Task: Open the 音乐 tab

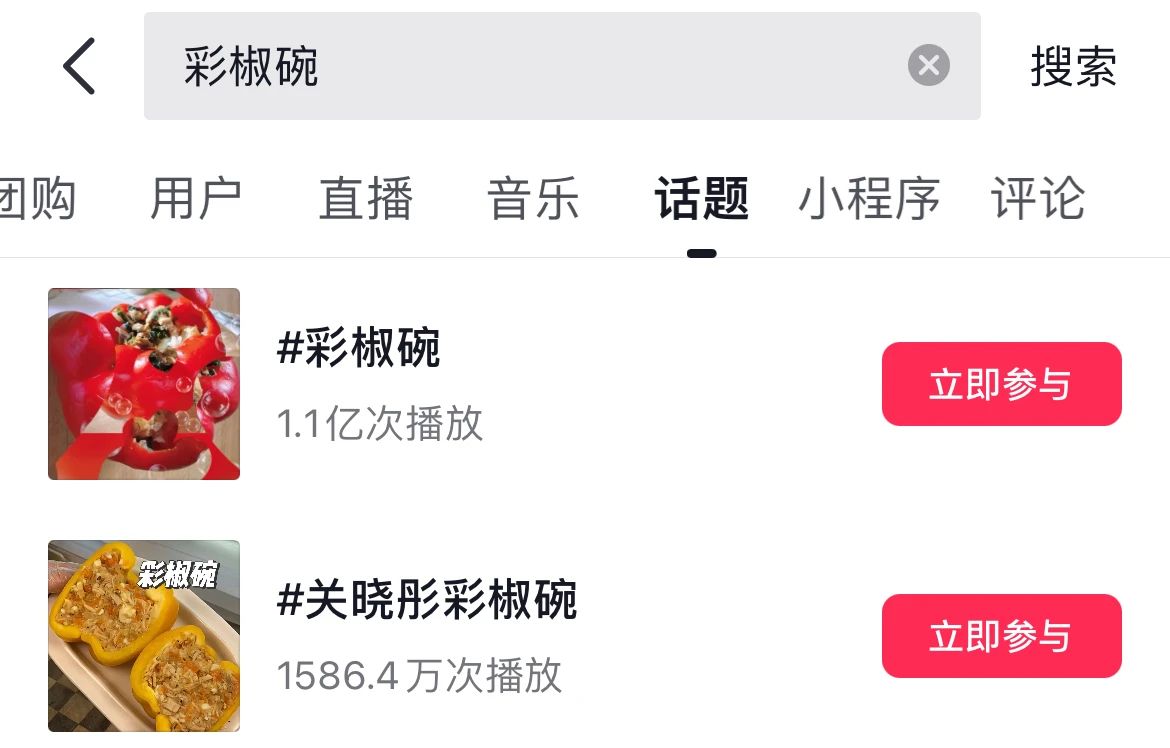Action: (533, 198)
